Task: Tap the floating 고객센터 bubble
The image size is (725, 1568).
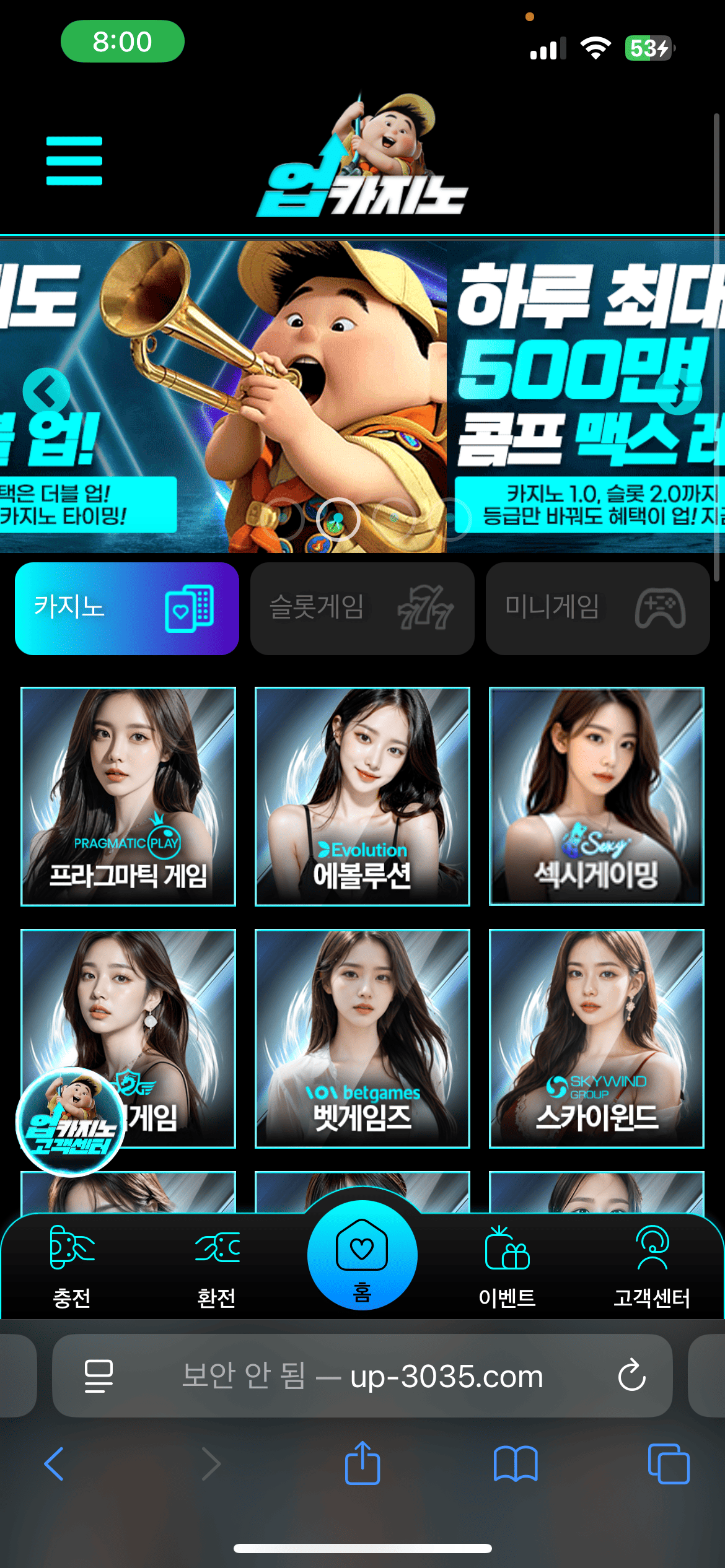Action: pyautogui.click(x=70, y=1121)
